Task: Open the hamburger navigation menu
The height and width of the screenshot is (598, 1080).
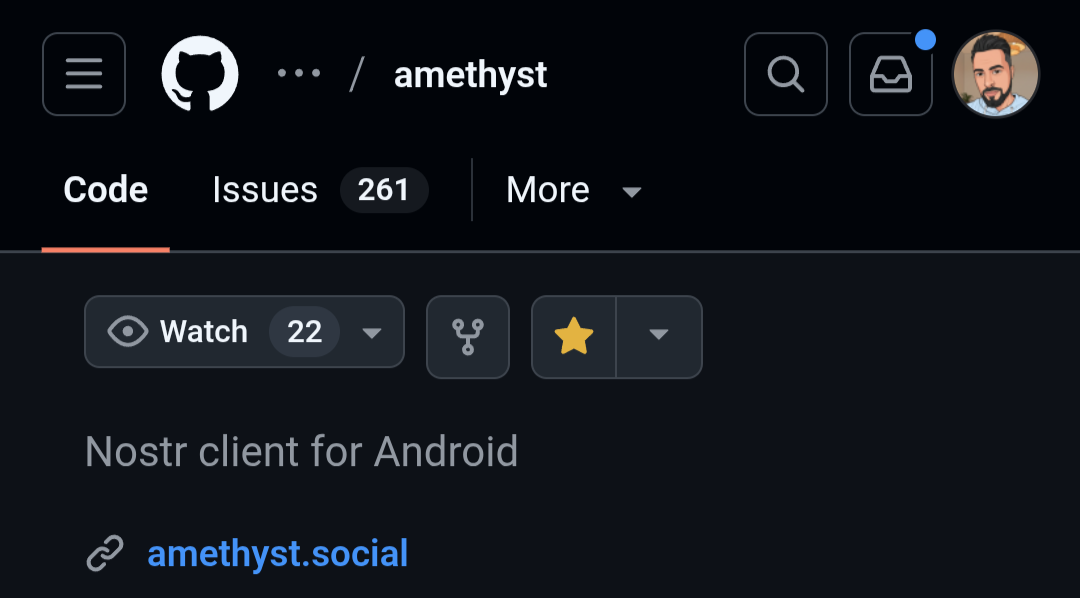Action: pos(84,74)
